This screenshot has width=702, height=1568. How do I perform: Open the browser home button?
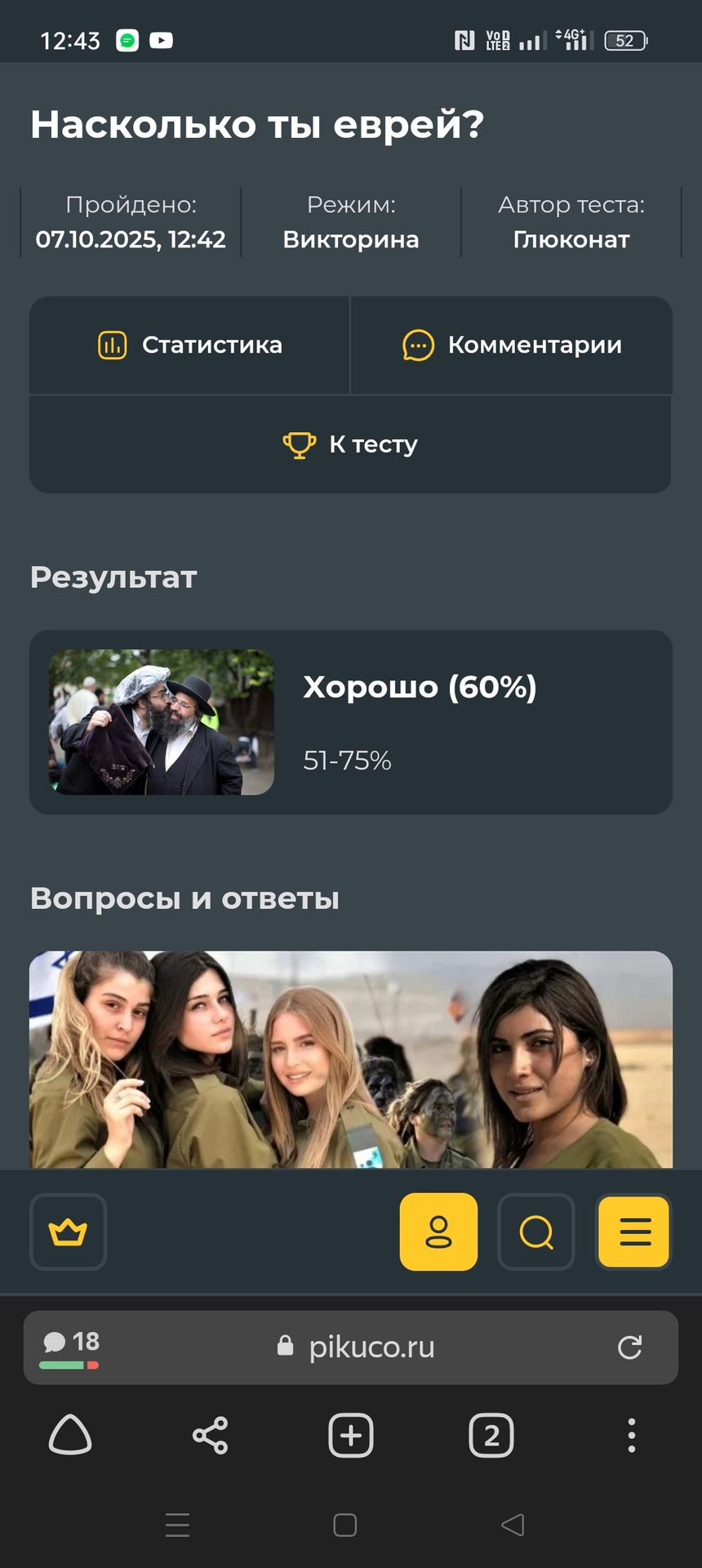tap(70, 1435)
